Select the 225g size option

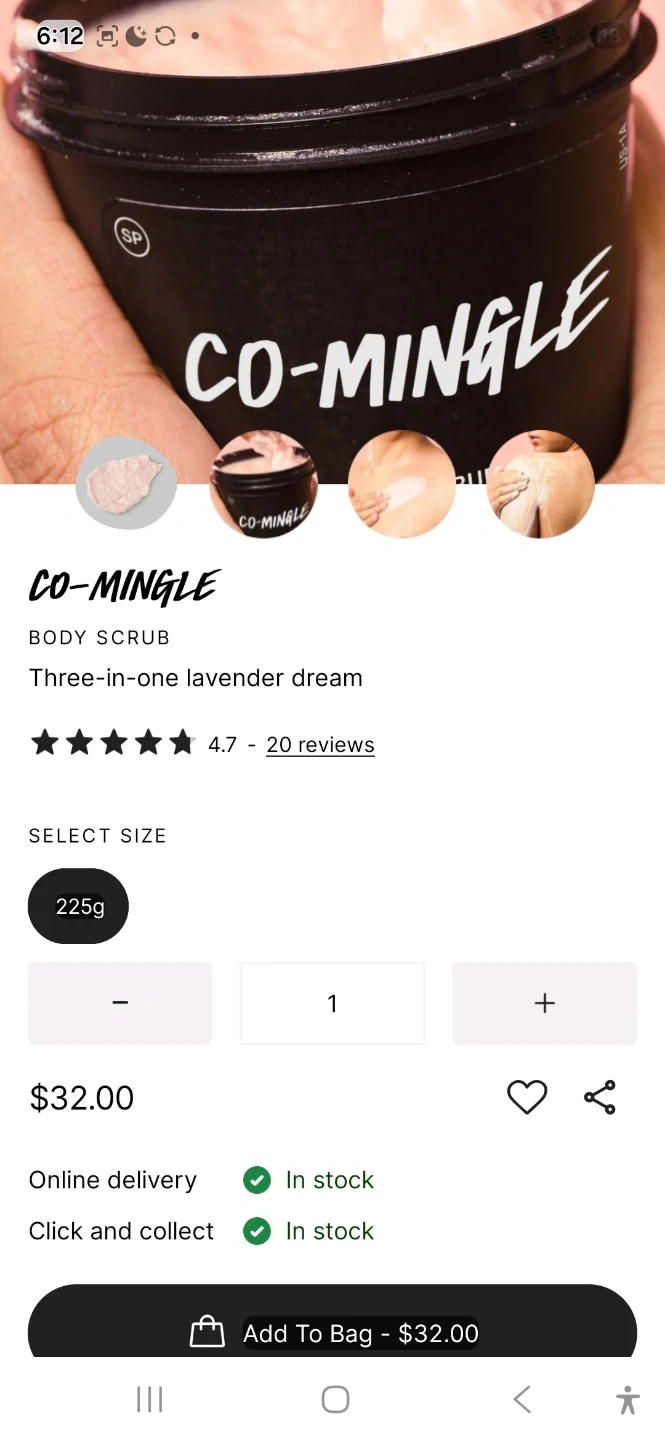click(x=79, y=906)
